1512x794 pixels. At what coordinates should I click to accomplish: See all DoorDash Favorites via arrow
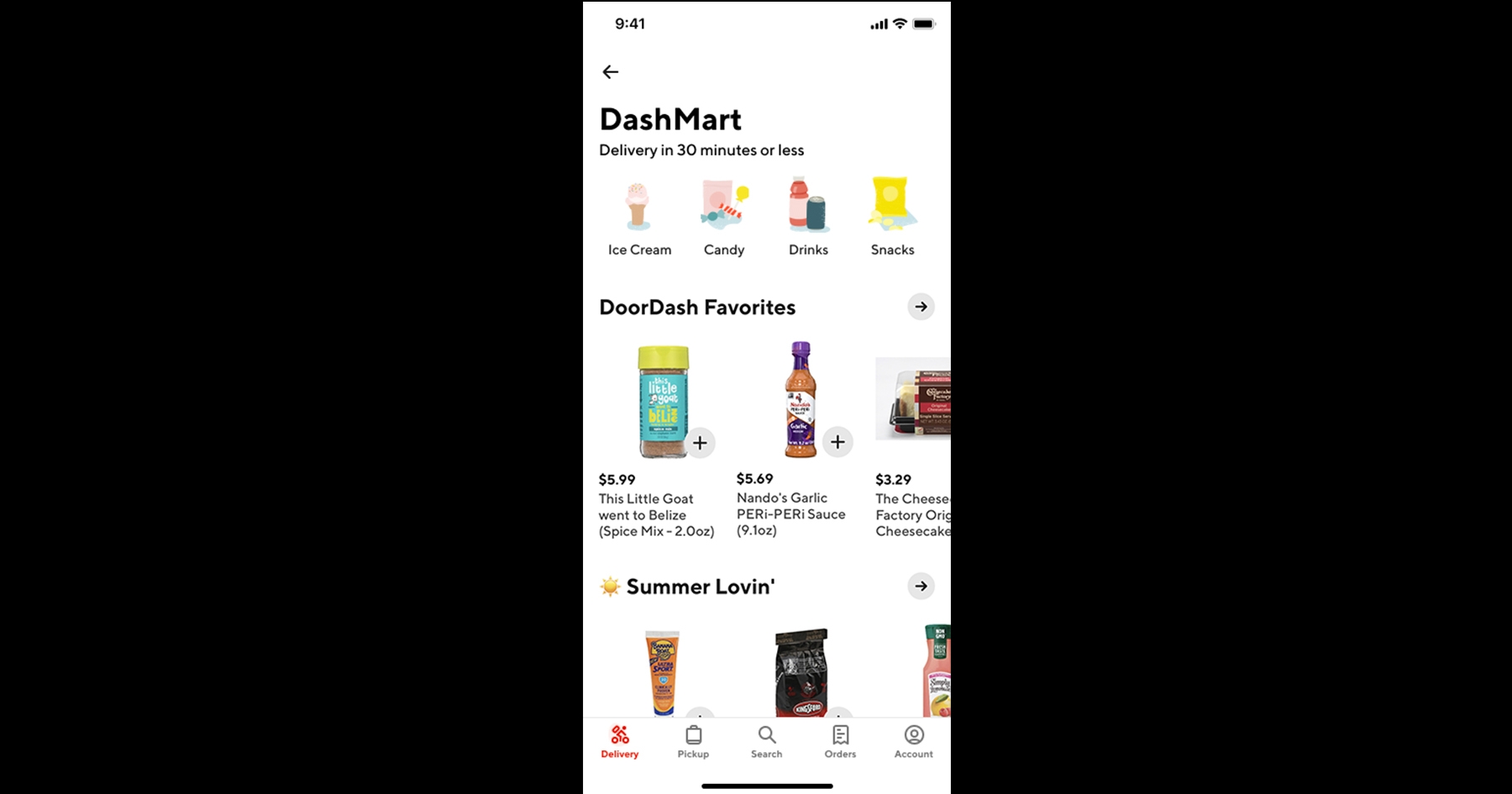921,307
